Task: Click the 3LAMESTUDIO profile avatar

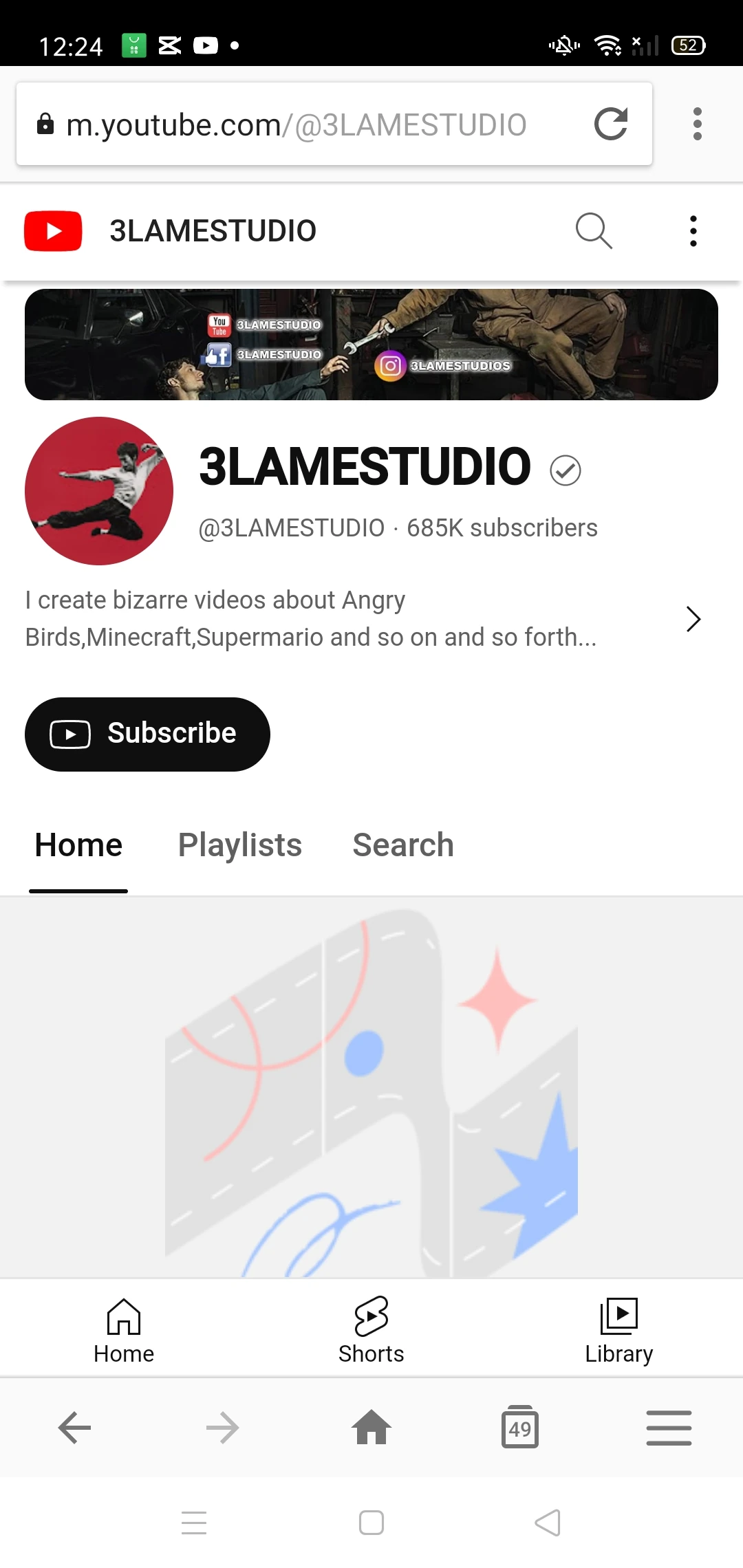Action: [99, 491]
